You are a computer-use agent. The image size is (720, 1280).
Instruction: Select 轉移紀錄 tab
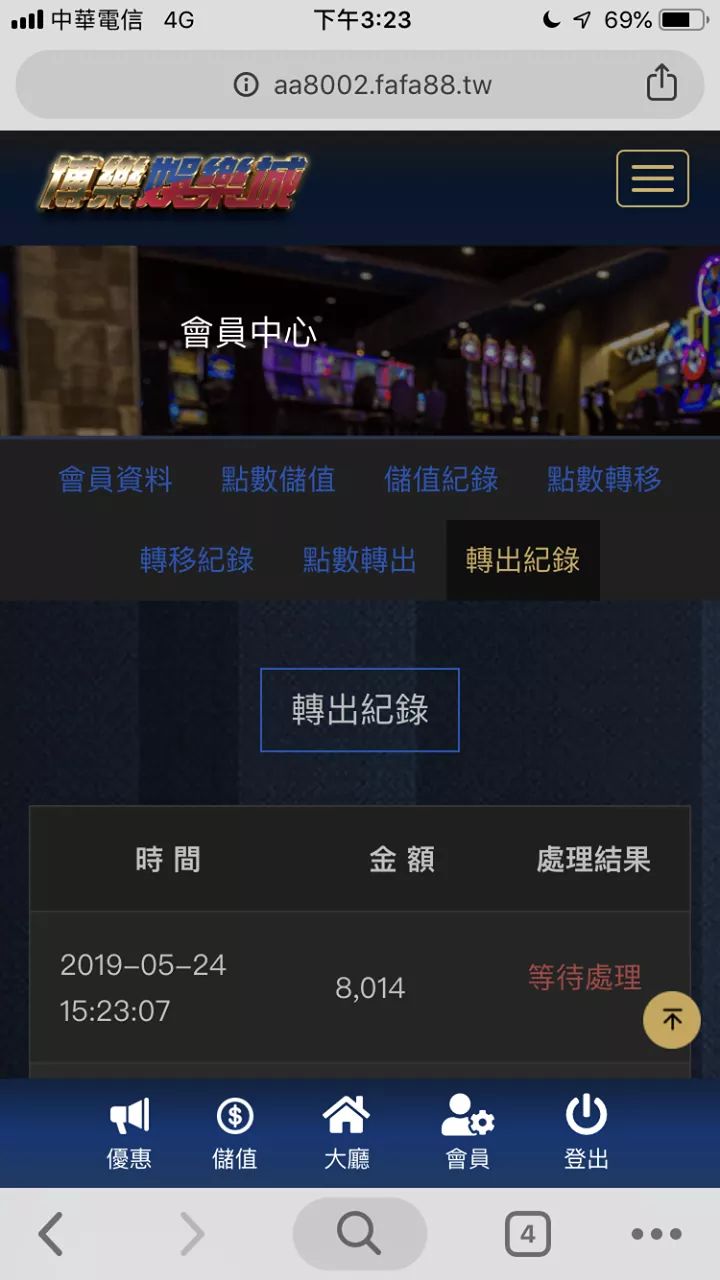tap(197, 560)
